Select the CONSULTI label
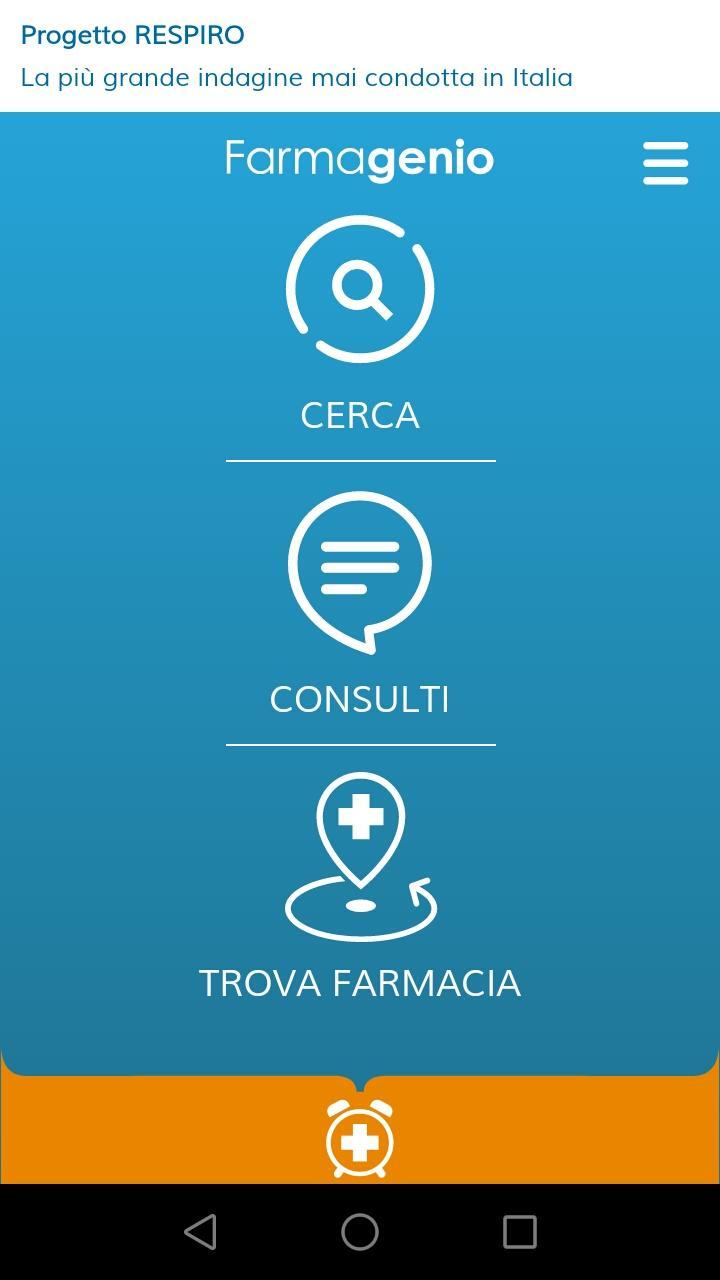The image size is (720, 1280). pos(360,699)
